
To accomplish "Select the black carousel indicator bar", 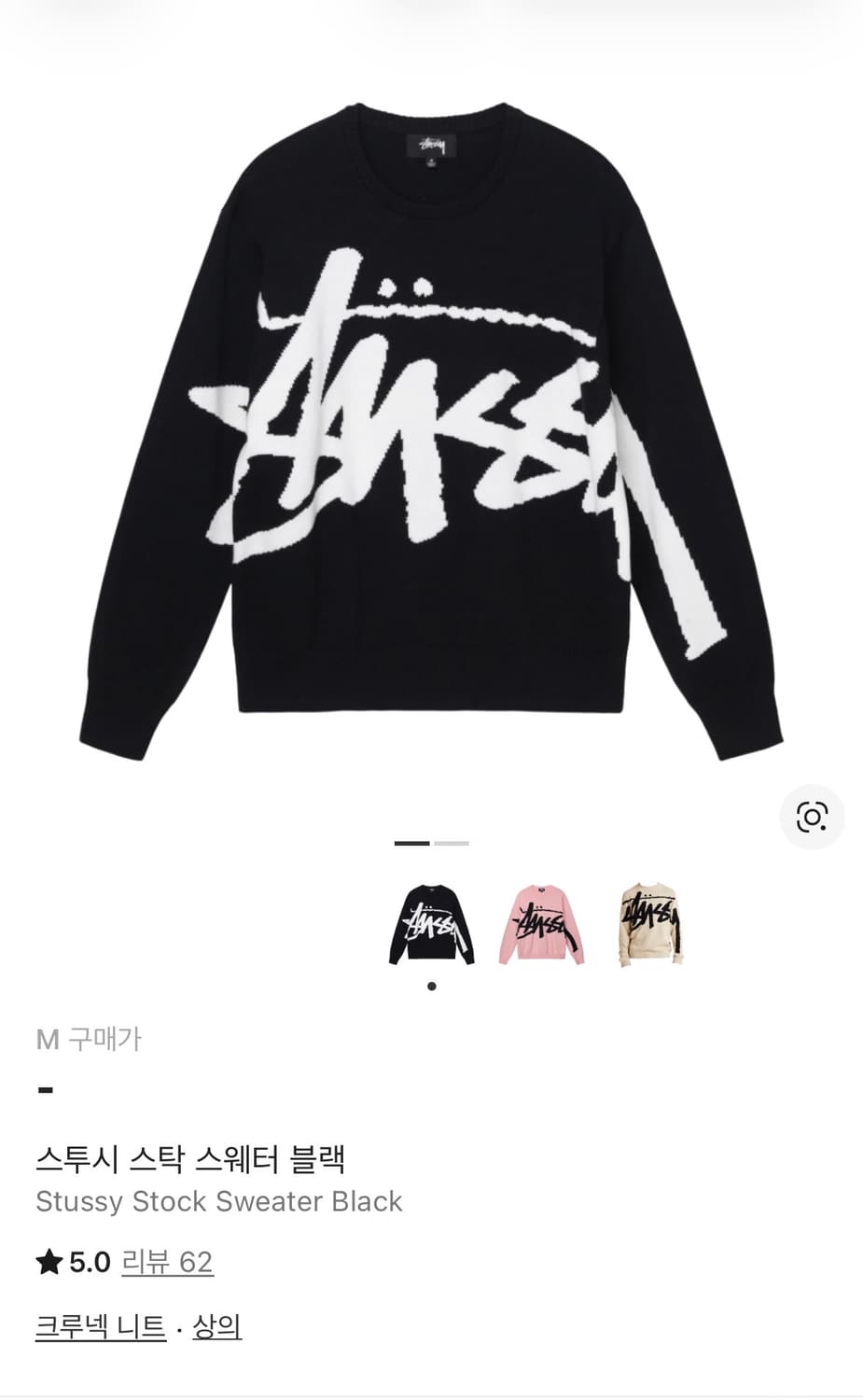I will [410, 842].
